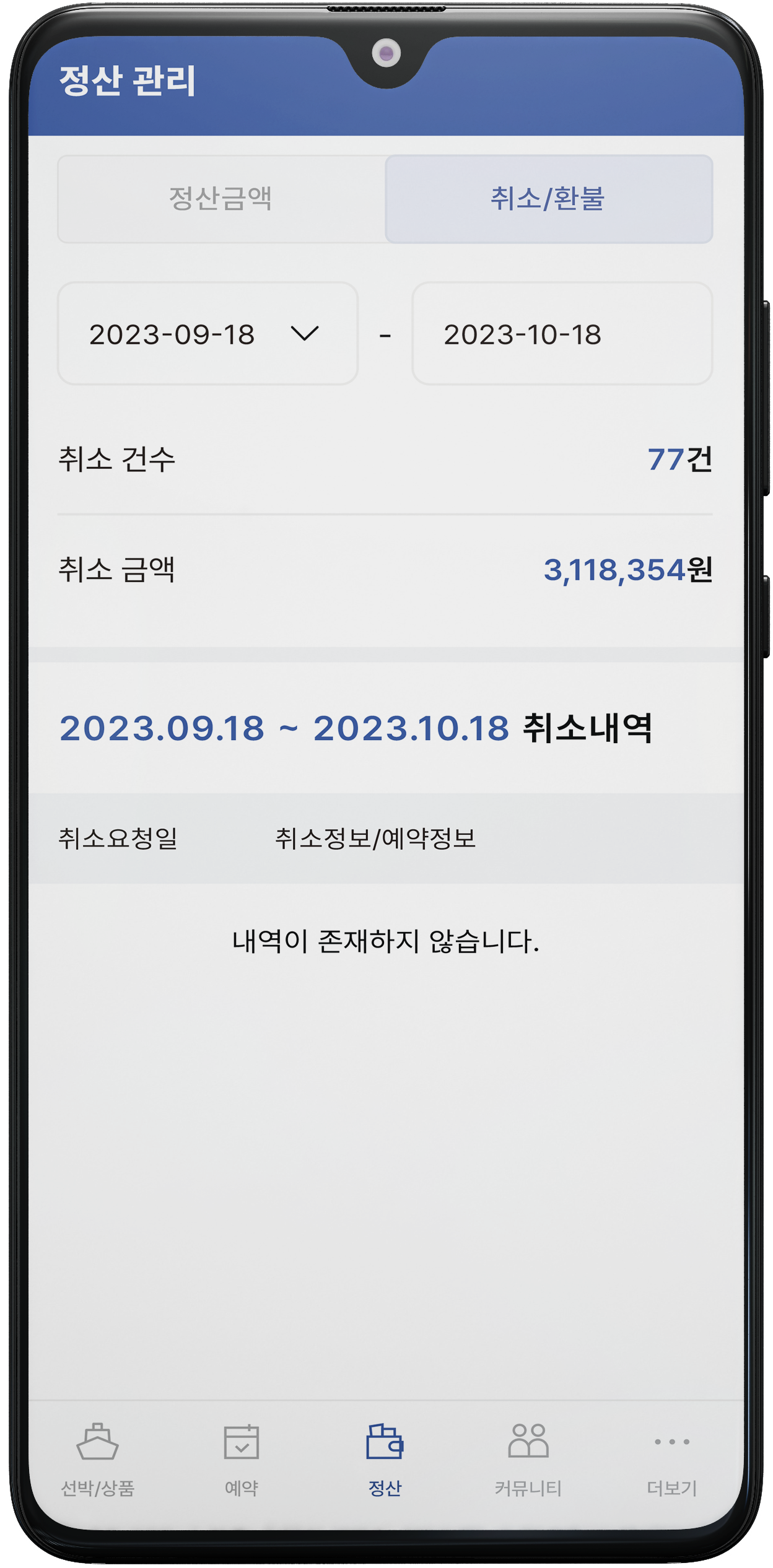
Task: Open the 예약 tab
Action: 242,1460
